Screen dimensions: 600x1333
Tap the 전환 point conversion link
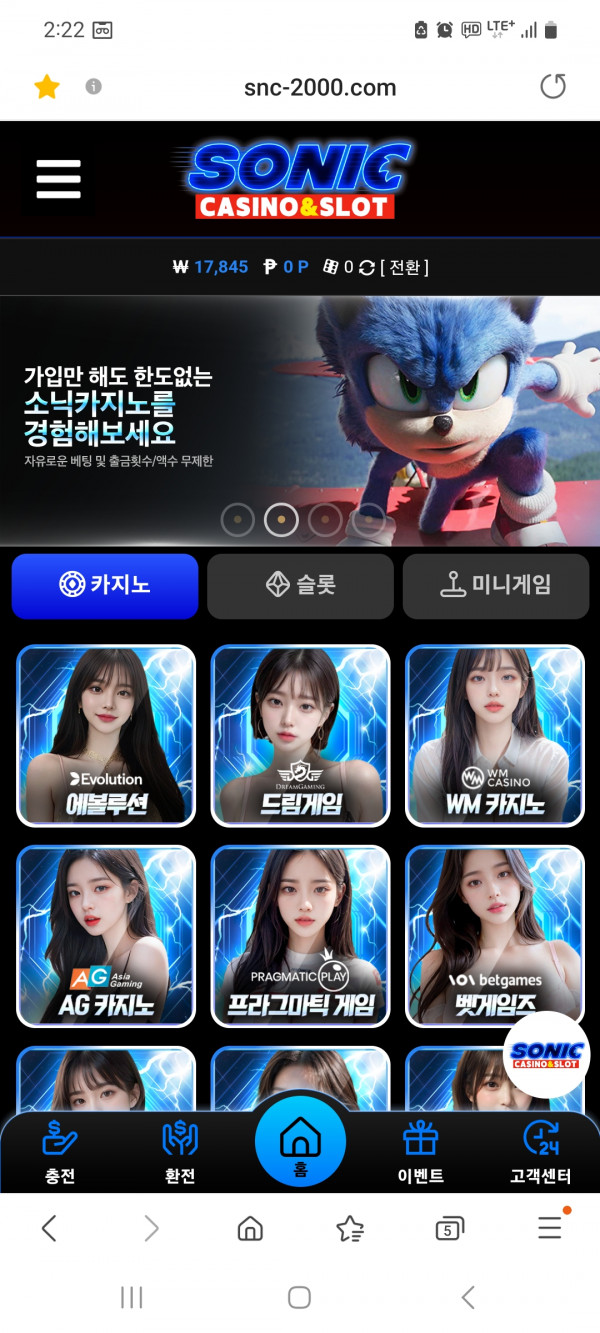pyautogui.click(x=405, y=267)
